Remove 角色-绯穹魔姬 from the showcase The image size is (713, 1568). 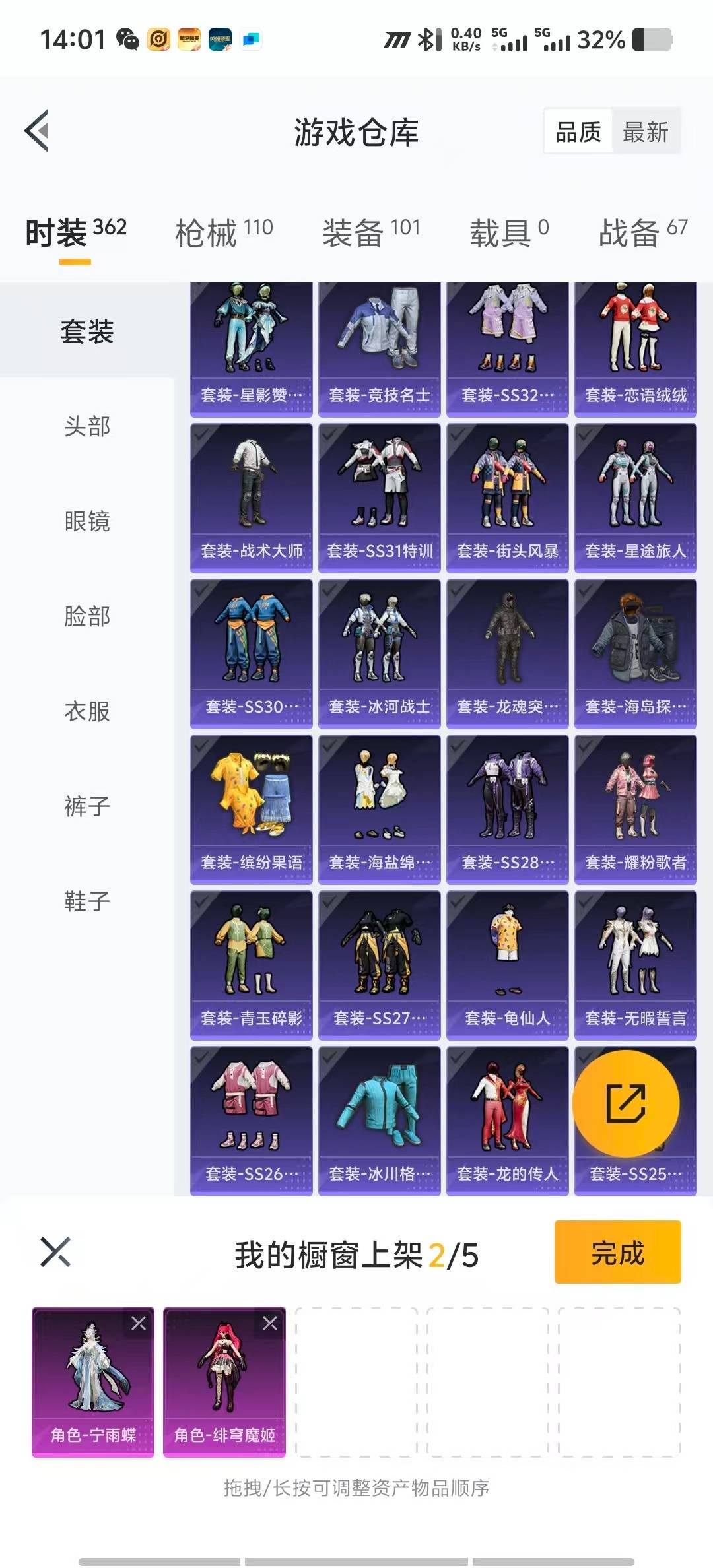coord(269,1323)
